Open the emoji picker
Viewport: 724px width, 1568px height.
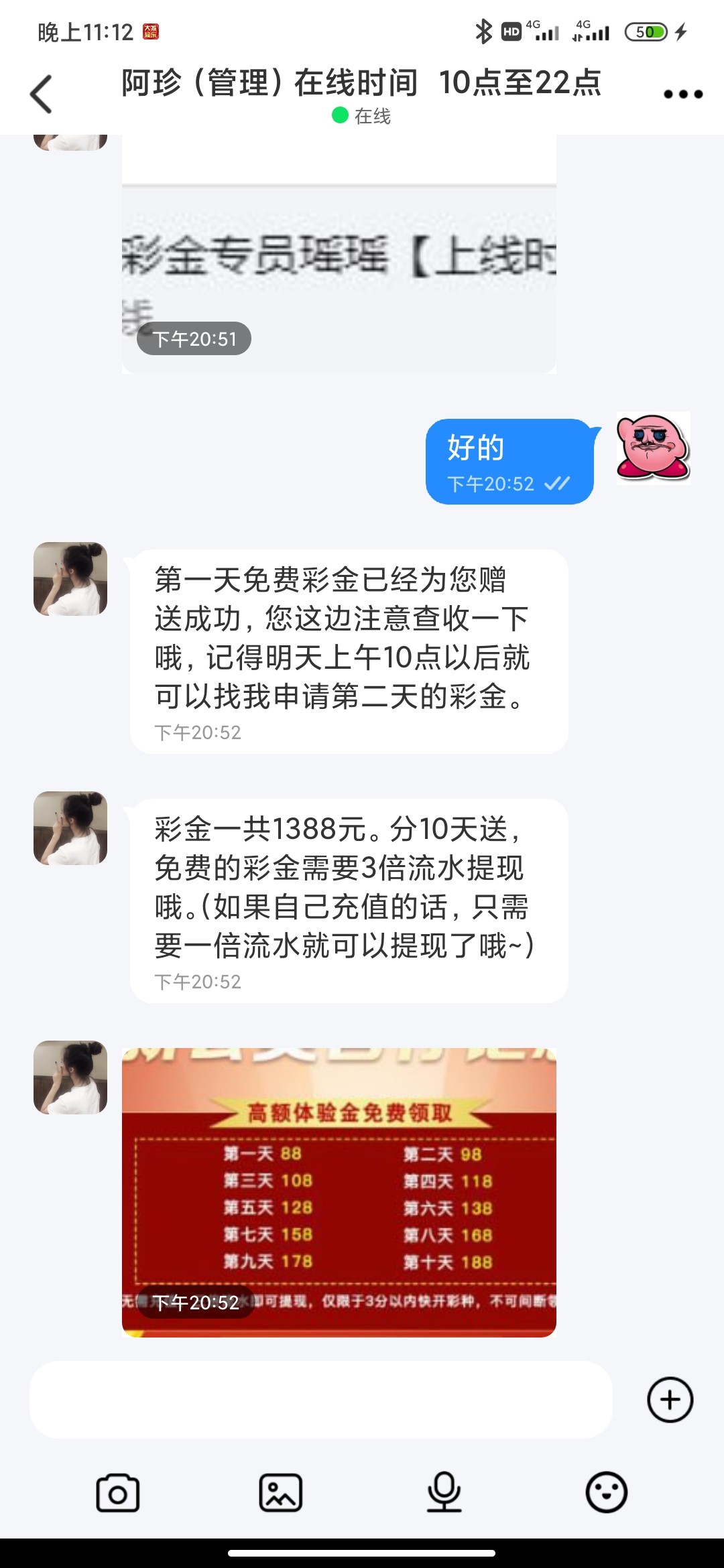pyautogui.click(x=607, y=1493)
